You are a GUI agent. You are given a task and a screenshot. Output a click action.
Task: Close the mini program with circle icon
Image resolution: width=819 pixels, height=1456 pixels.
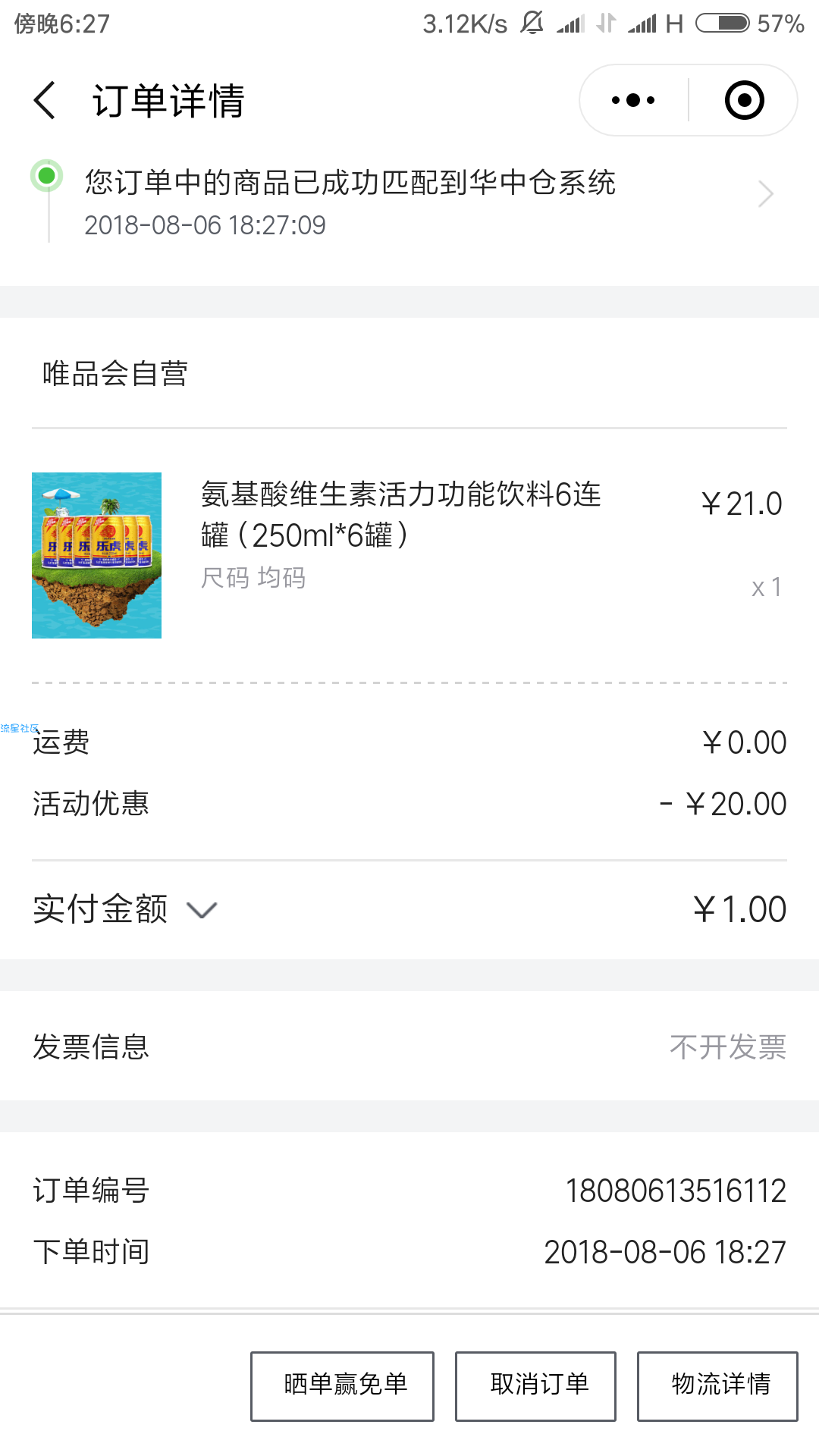click(744, 100)
